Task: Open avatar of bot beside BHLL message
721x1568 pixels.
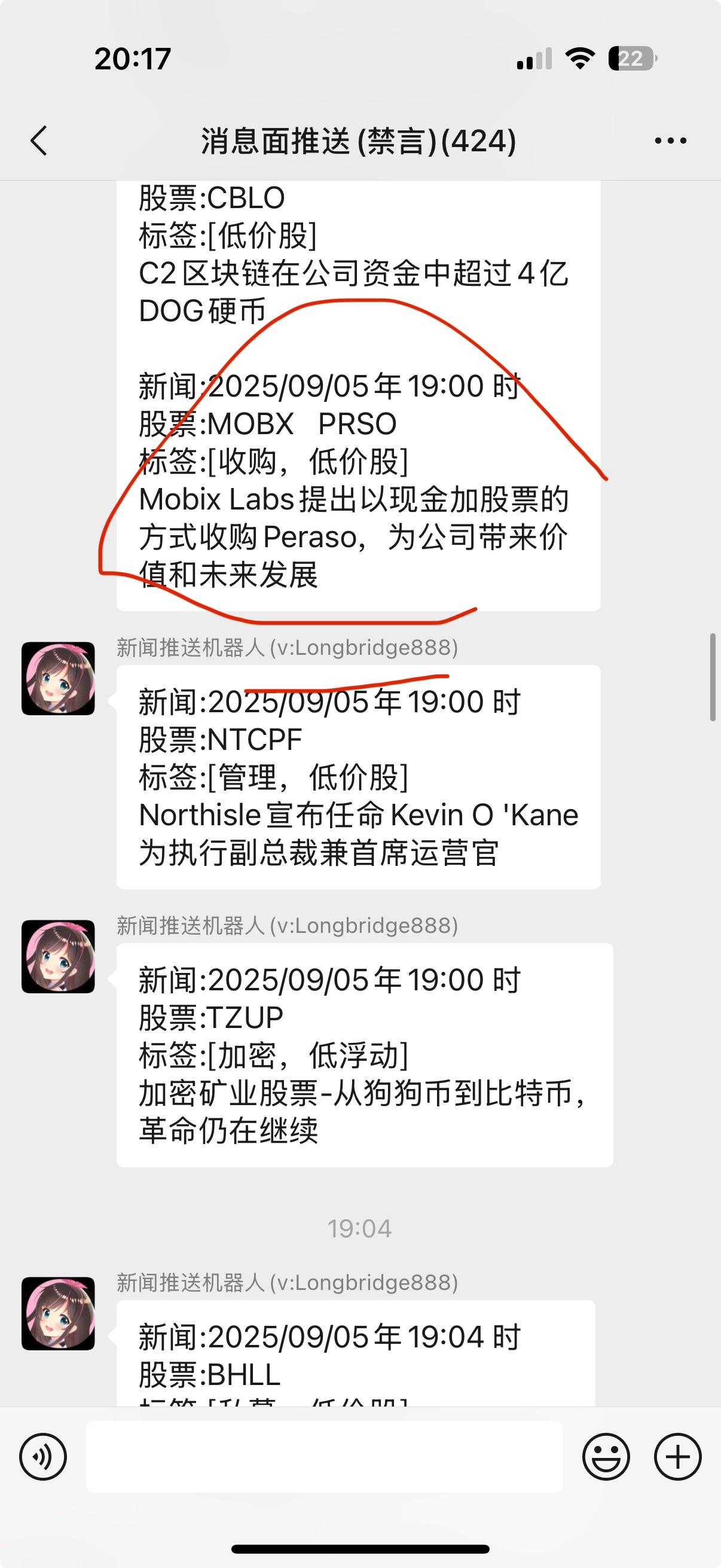Action: [x=59, y=1314]
